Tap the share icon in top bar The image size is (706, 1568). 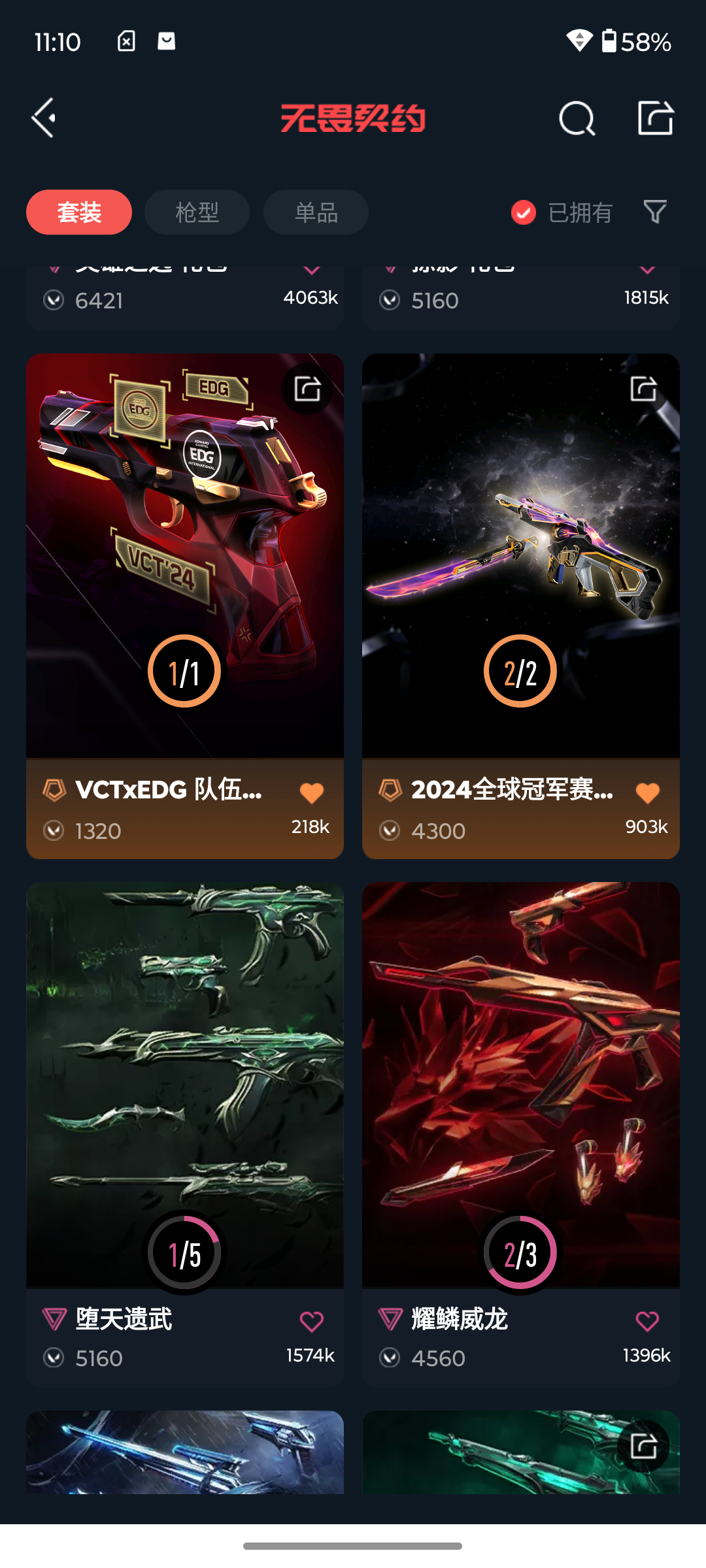[x=656, y=118]
